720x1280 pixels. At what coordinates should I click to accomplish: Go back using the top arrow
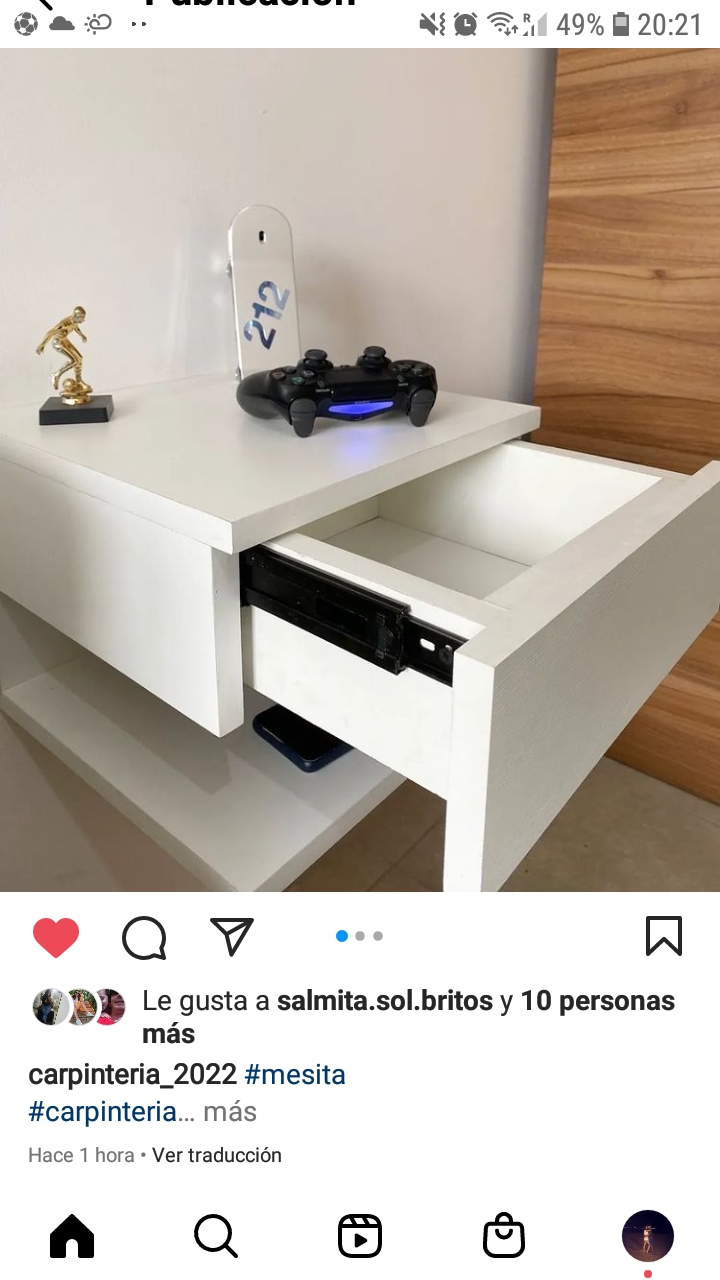tap(40, 5)
